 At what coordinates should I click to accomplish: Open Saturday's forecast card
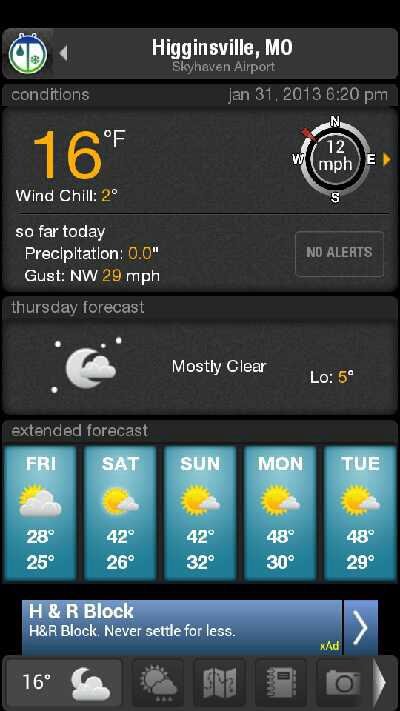120,513
